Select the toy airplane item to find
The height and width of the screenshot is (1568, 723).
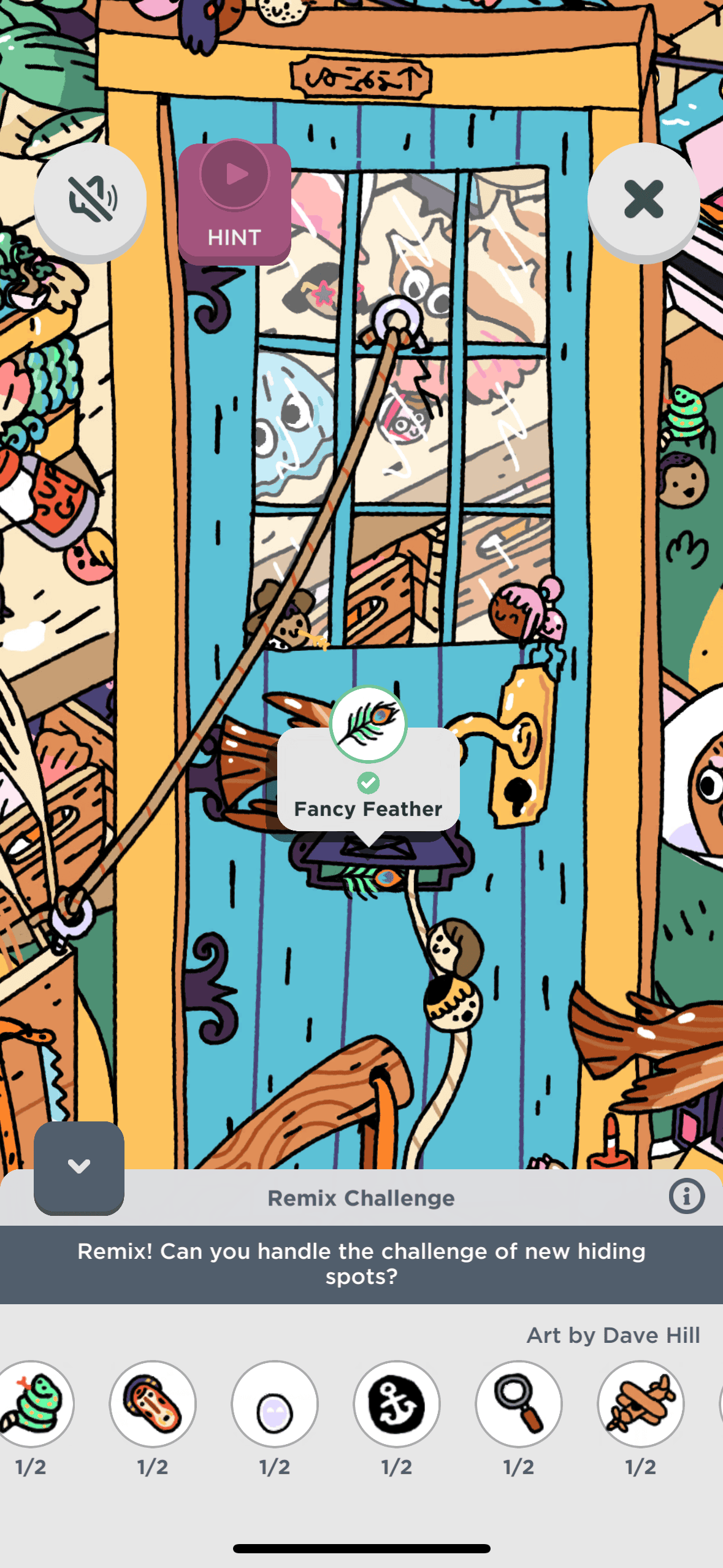click(x=641, y=1404)
